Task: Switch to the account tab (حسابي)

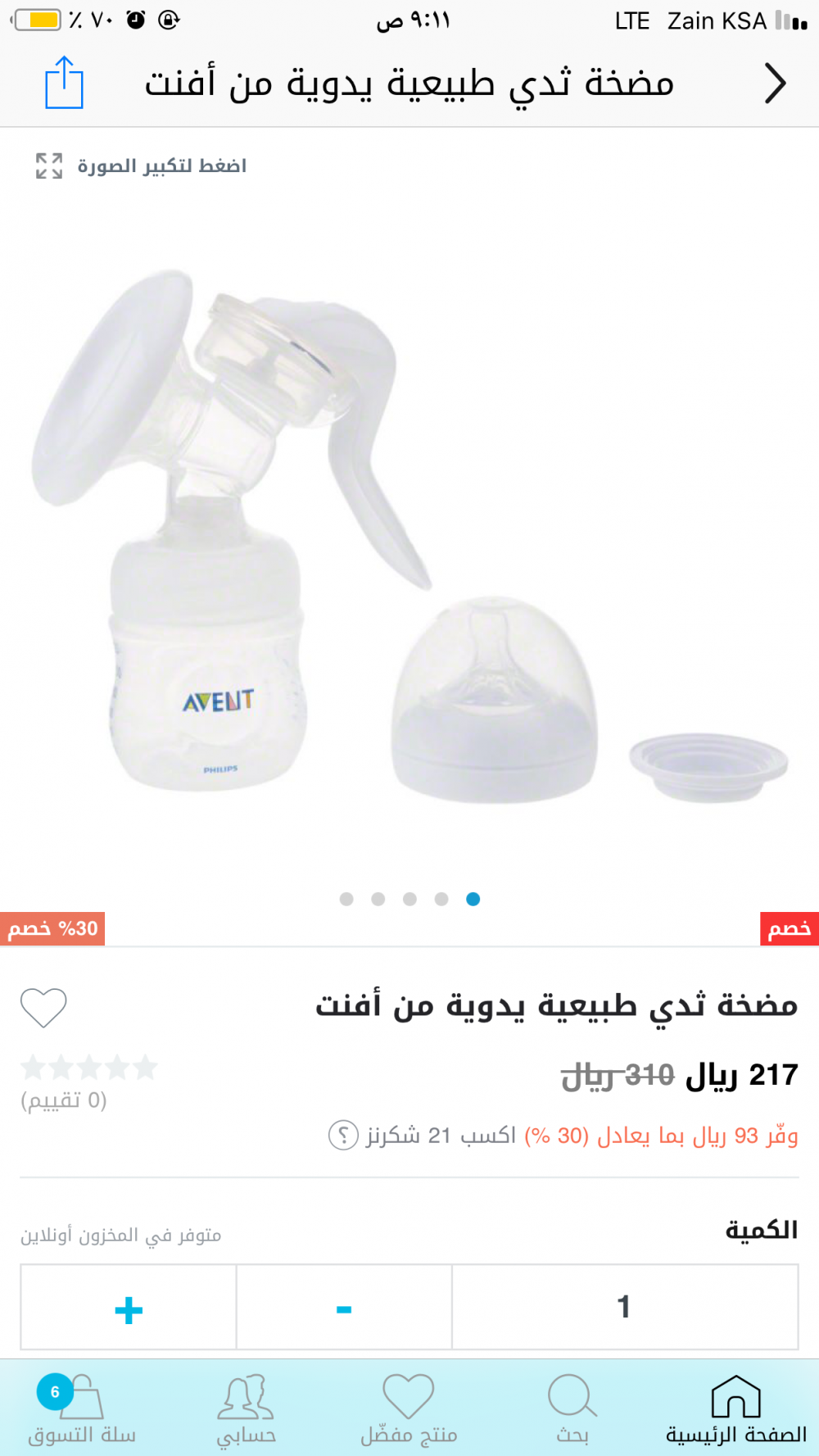Action: tap(246, 1409)
